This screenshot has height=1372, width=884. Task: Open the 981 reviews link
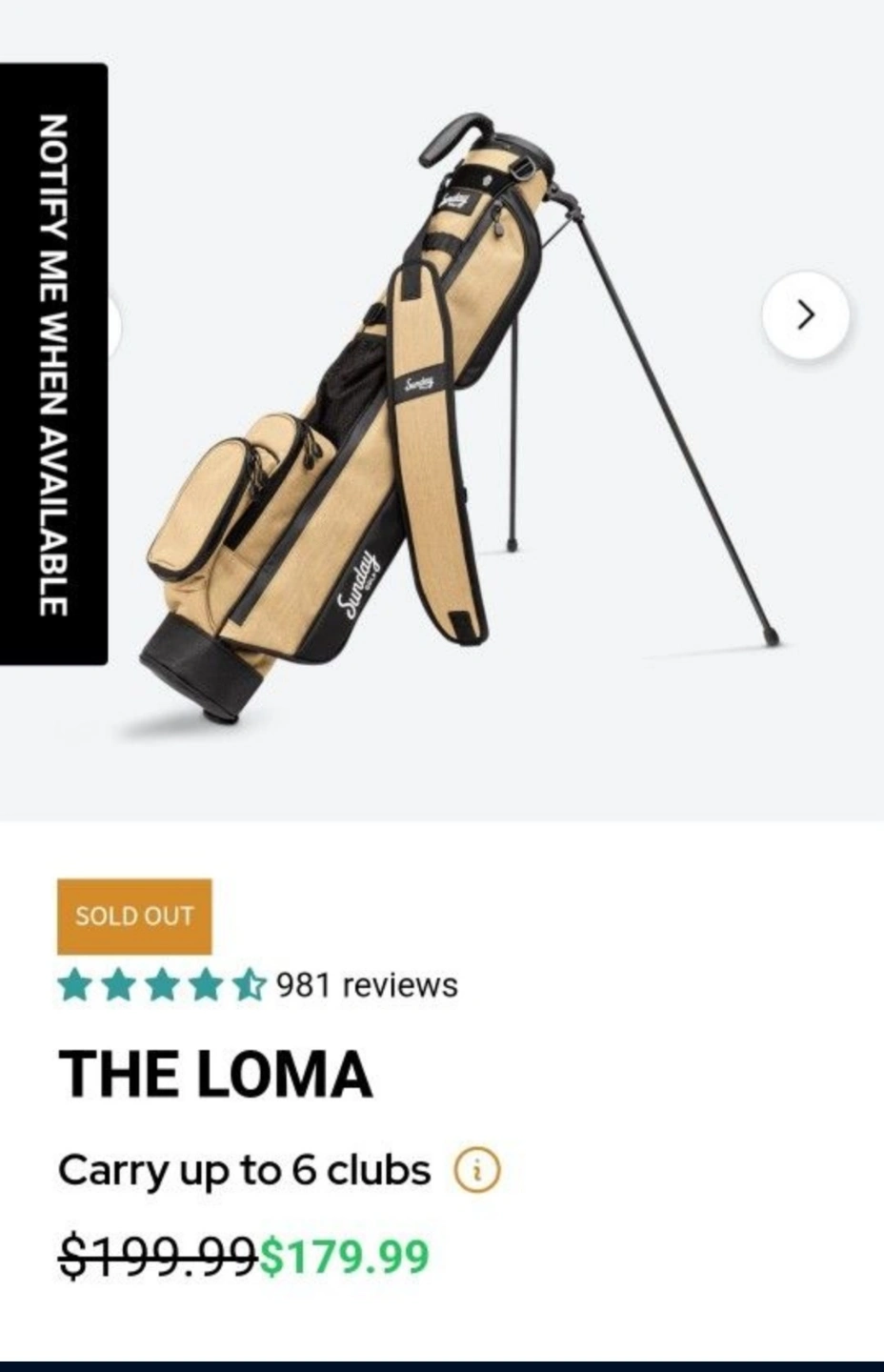pyautogui.click(x=367, y=984)
